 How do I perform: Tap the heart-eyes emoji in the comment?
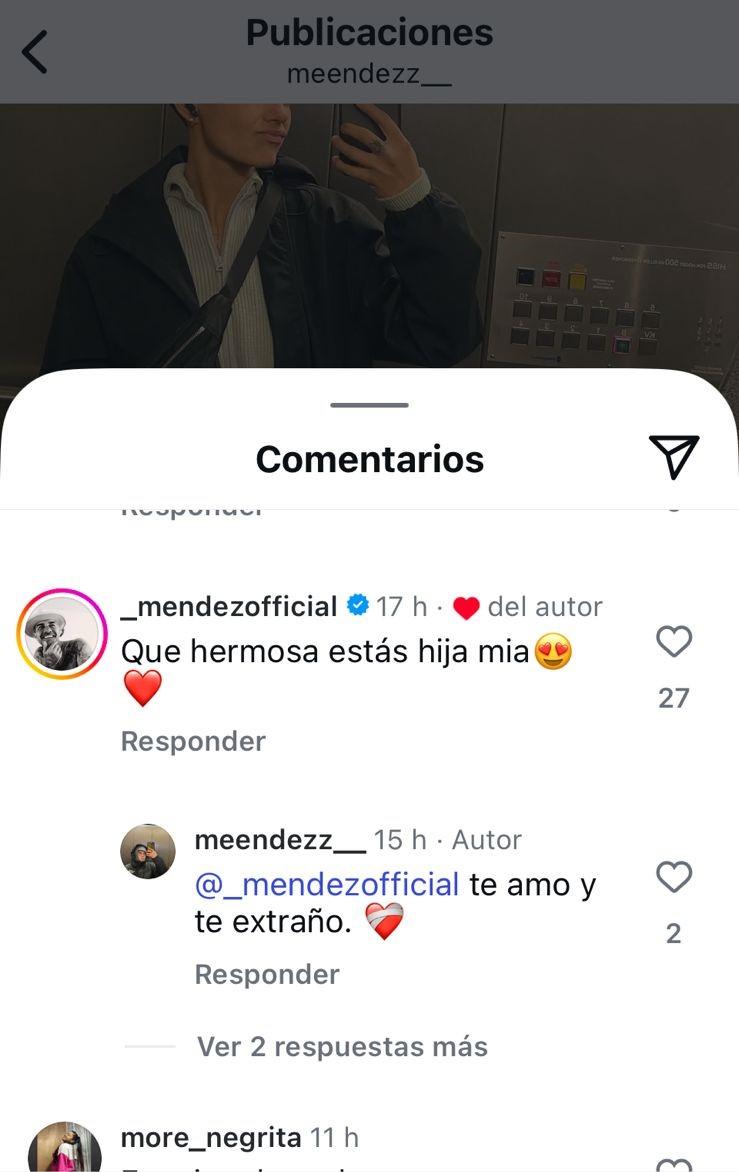pyautogui.click(x=553, y=651)
